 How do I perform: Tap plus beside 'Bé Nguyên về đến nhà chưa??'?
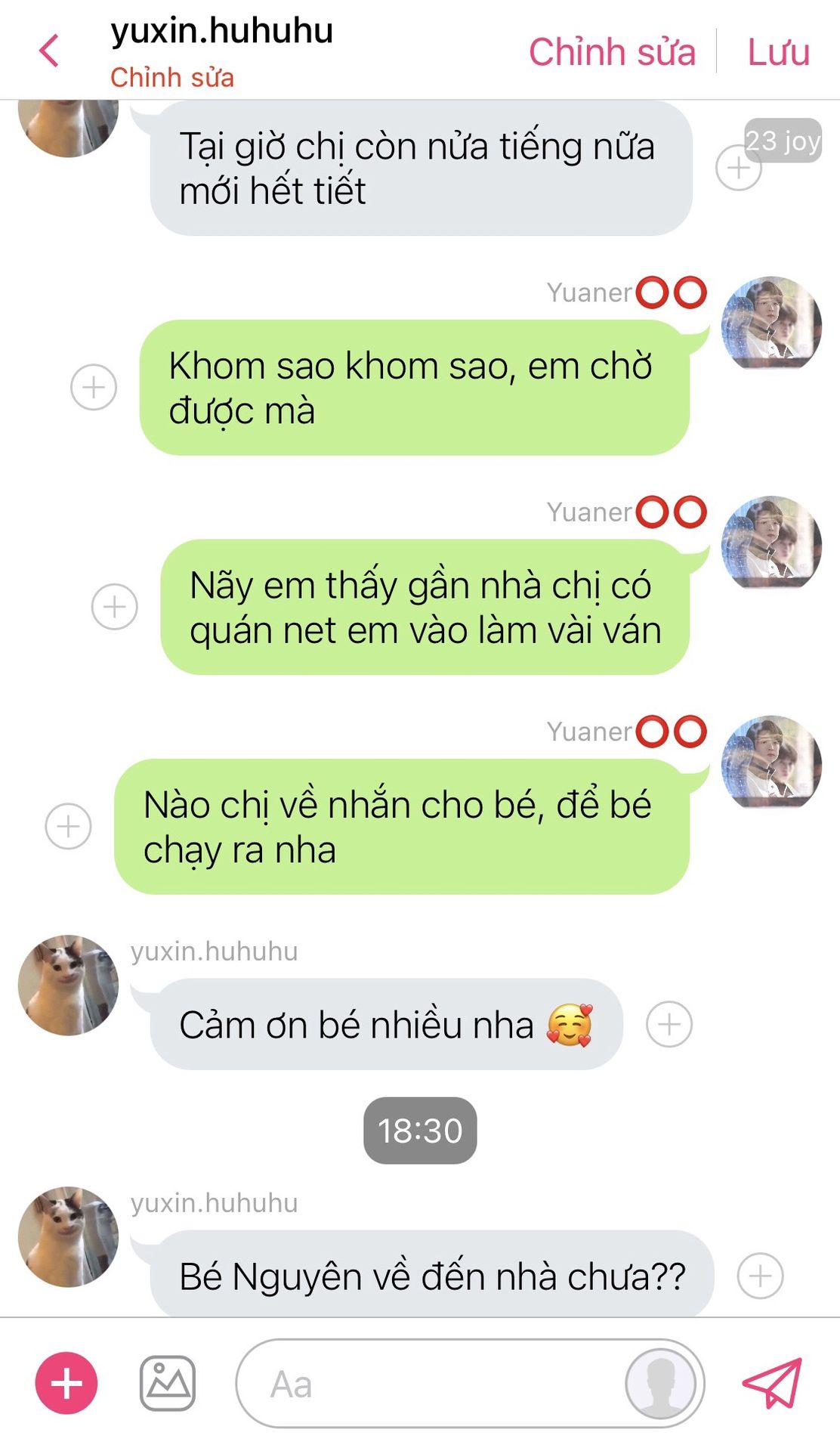[760, 1276]
